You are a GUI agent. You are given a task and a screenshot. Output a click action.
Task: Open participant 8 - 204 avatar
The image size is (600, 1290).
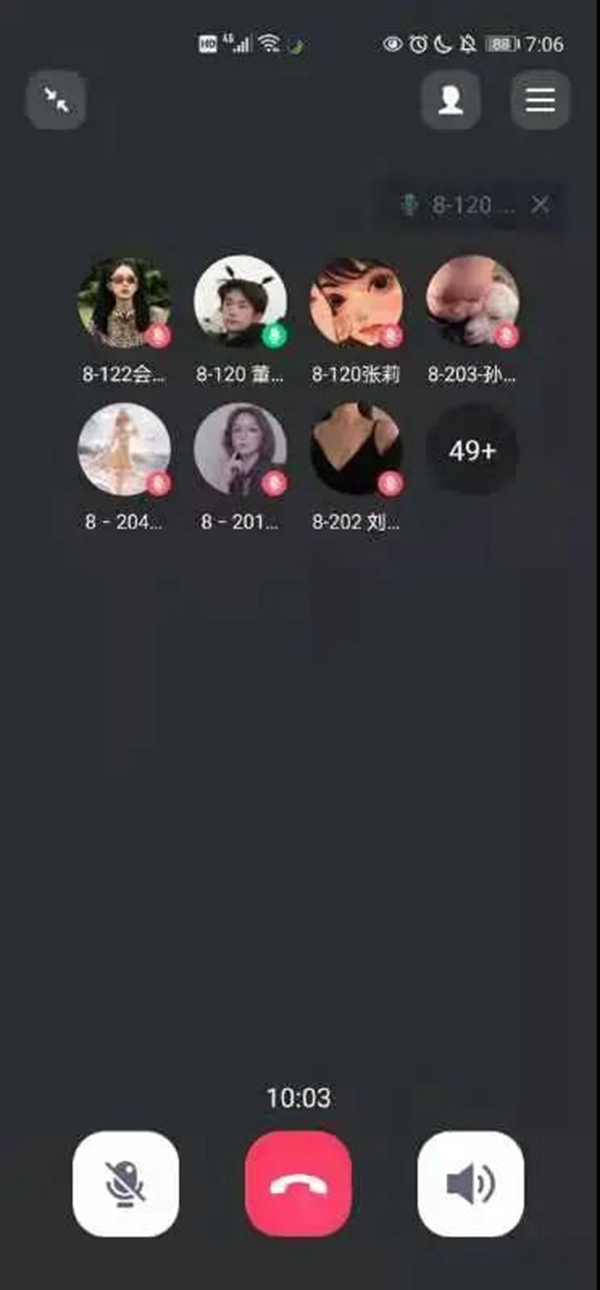pyautogui.click(x=124, y=450)
